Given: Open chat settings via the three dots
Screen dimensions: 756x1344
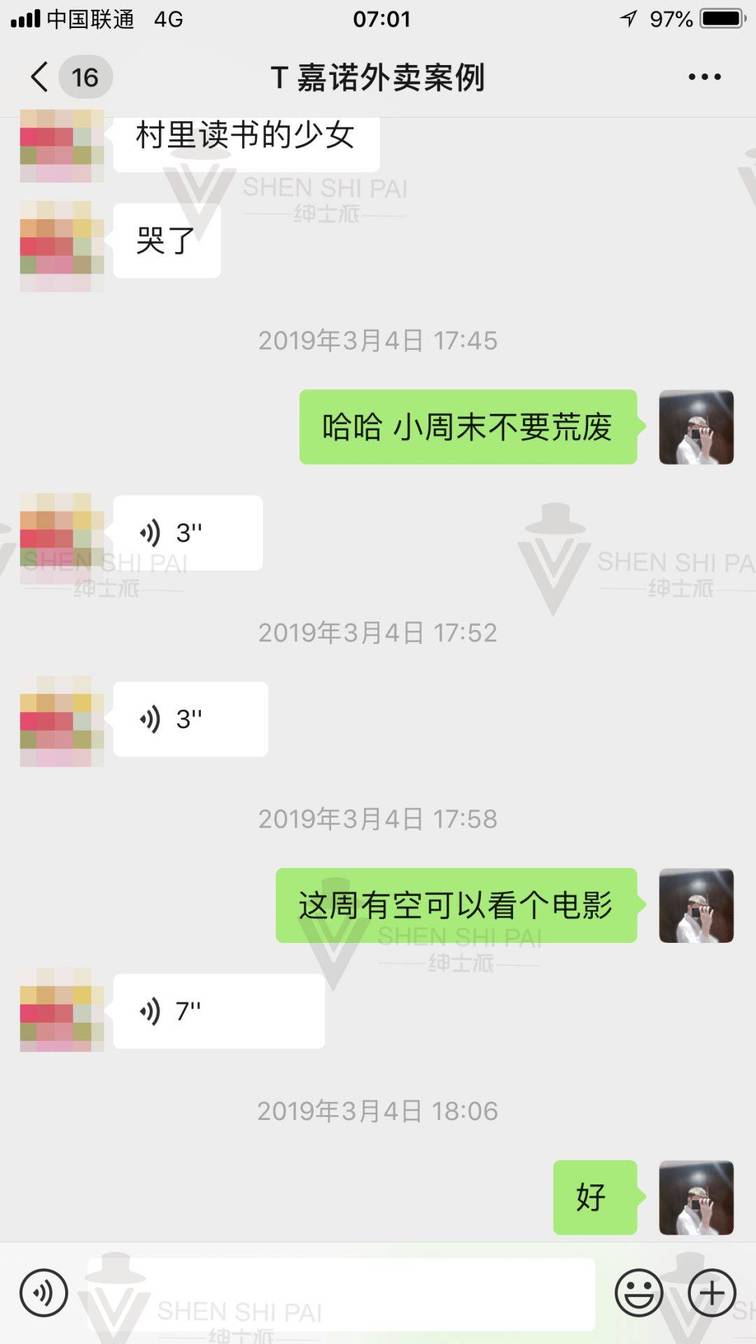Looking at the screenshot, I should pyautogui.click(x=705, y=76).
